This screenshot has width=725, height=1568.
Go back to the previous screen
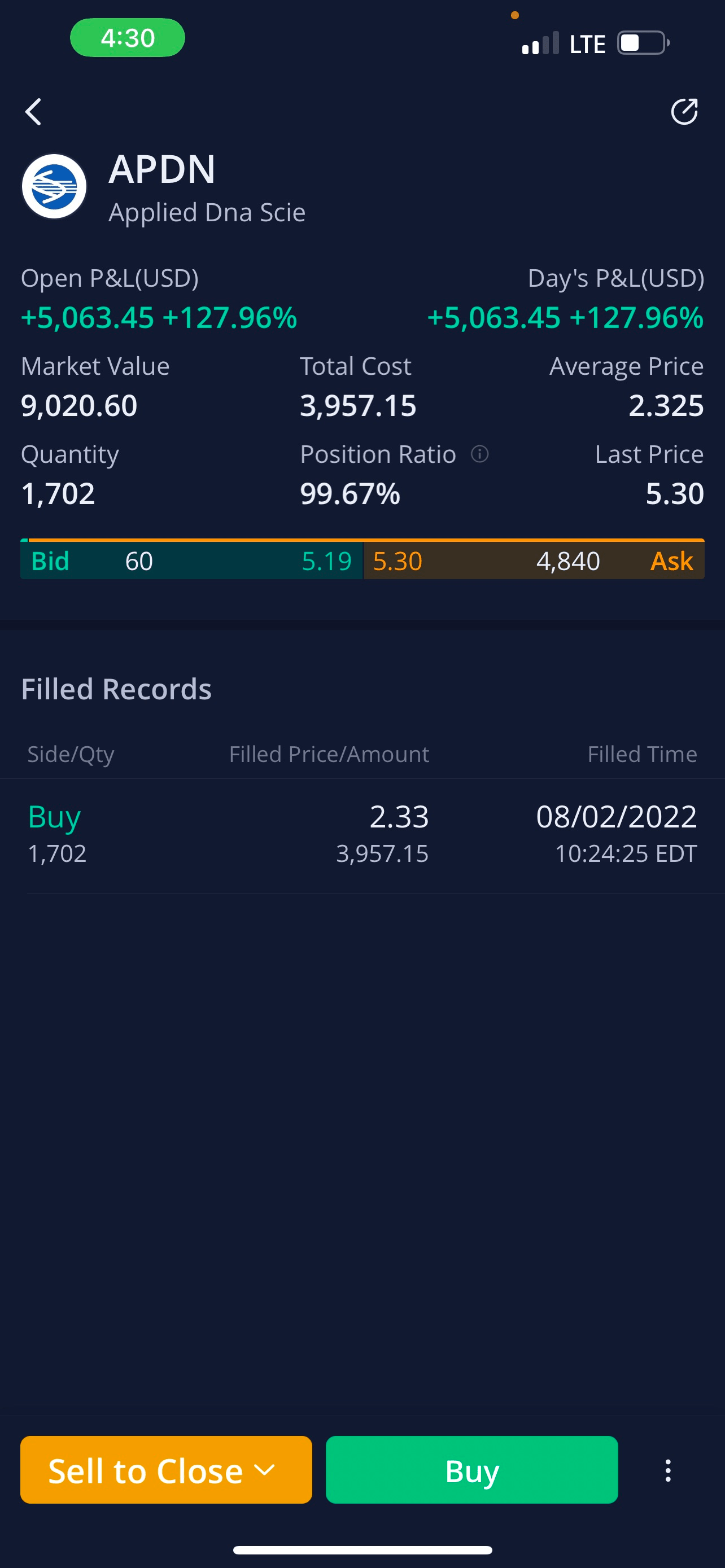[x=33, y=112]
